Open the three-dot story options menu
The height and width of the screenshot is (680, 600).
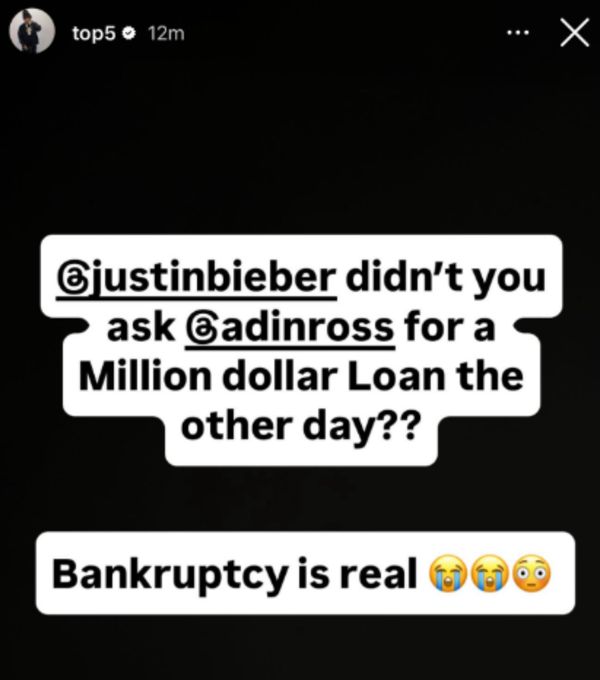pyautogui.click(x=517, y=34)
